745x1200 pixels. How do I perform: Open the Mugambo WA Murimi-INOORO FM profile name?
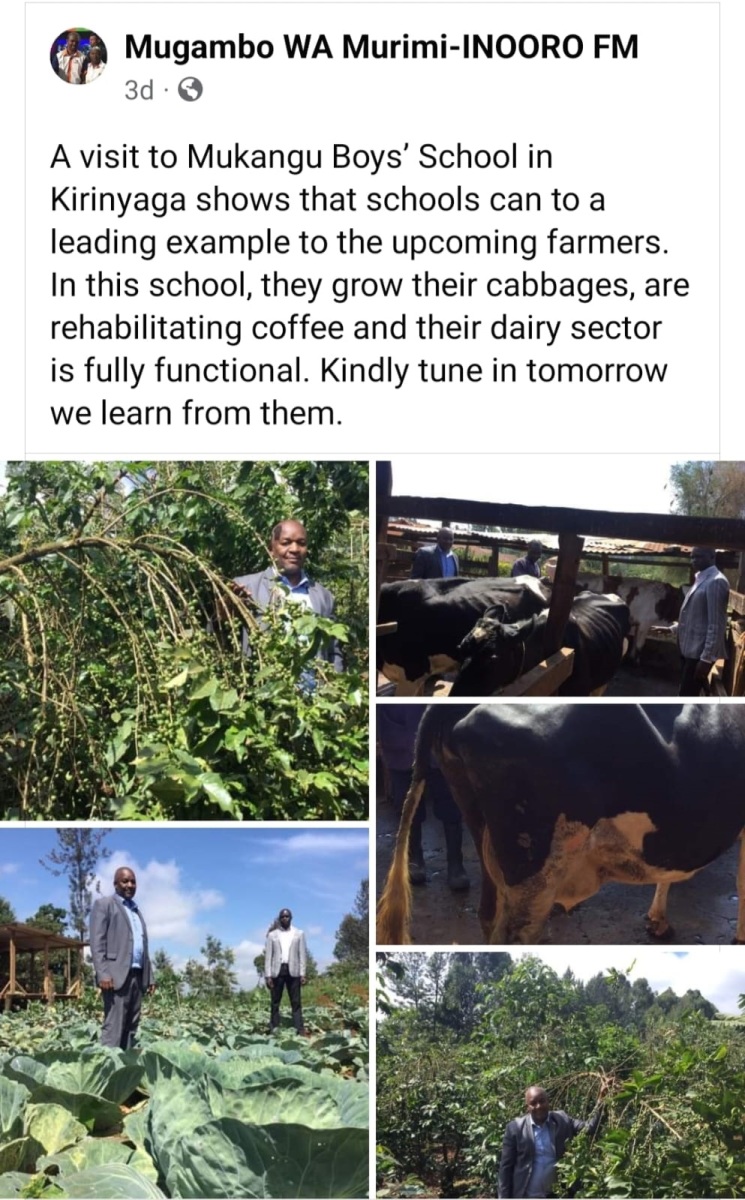[380, 45]
